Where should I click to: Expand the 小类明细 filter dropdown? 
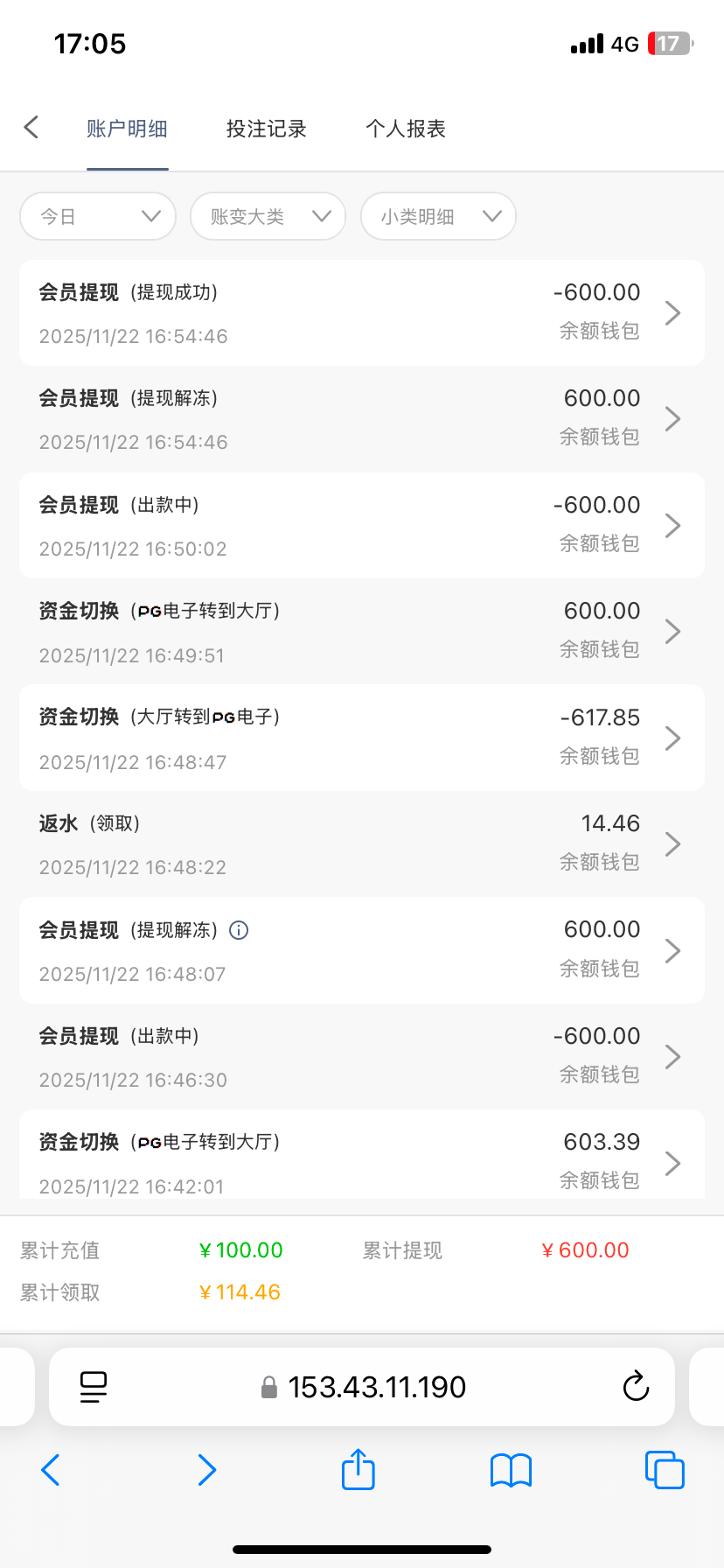[x=438, y=216]
